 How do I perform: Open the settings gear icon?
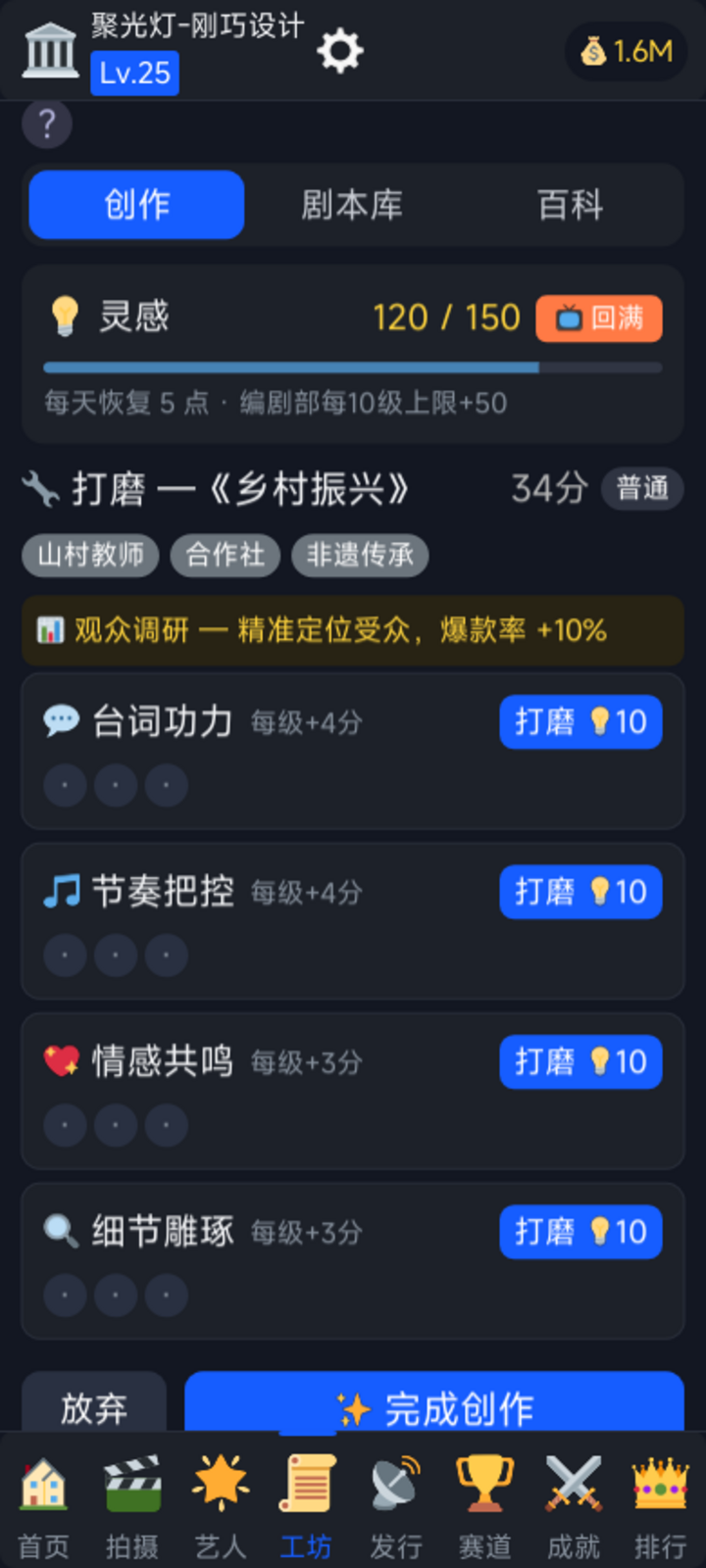pyautogui.click(x=340, y=51)
